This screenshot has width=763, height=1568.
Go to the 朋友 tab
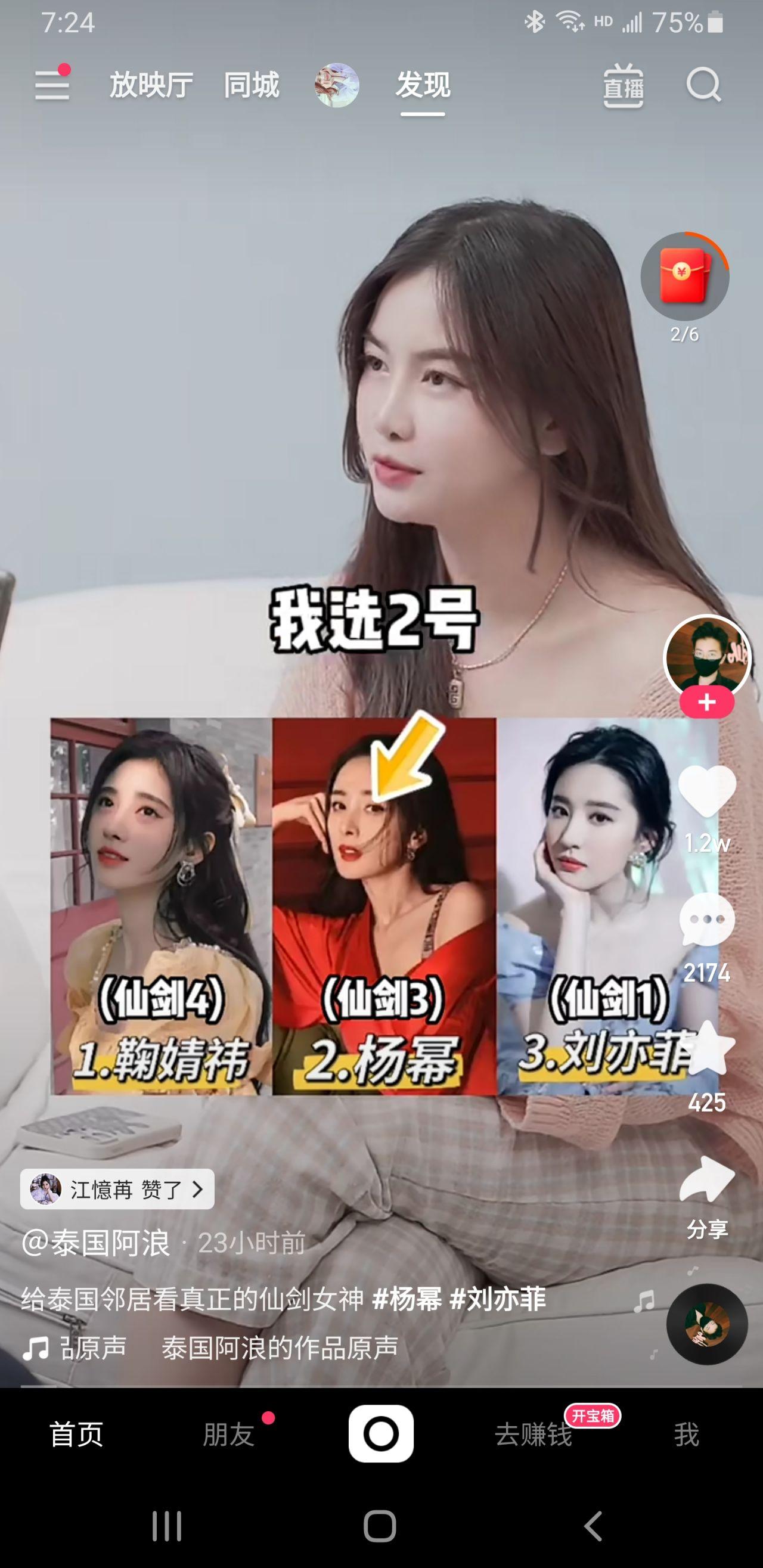point(228,1434)
